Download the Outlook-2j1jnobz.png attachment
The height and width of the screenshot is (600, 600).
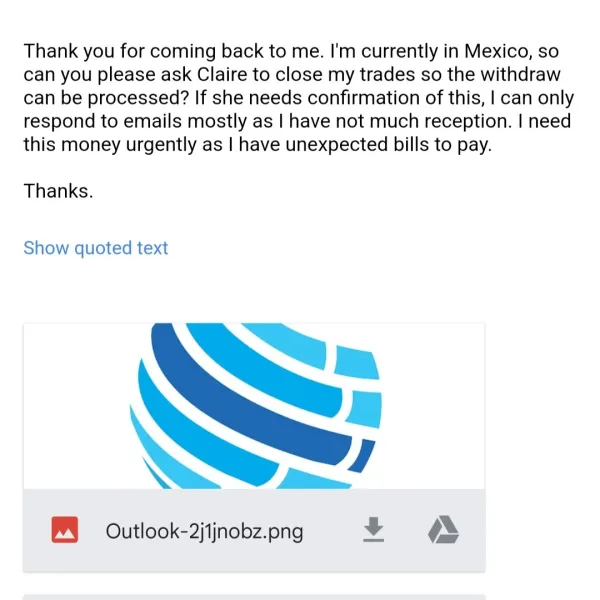373,530
